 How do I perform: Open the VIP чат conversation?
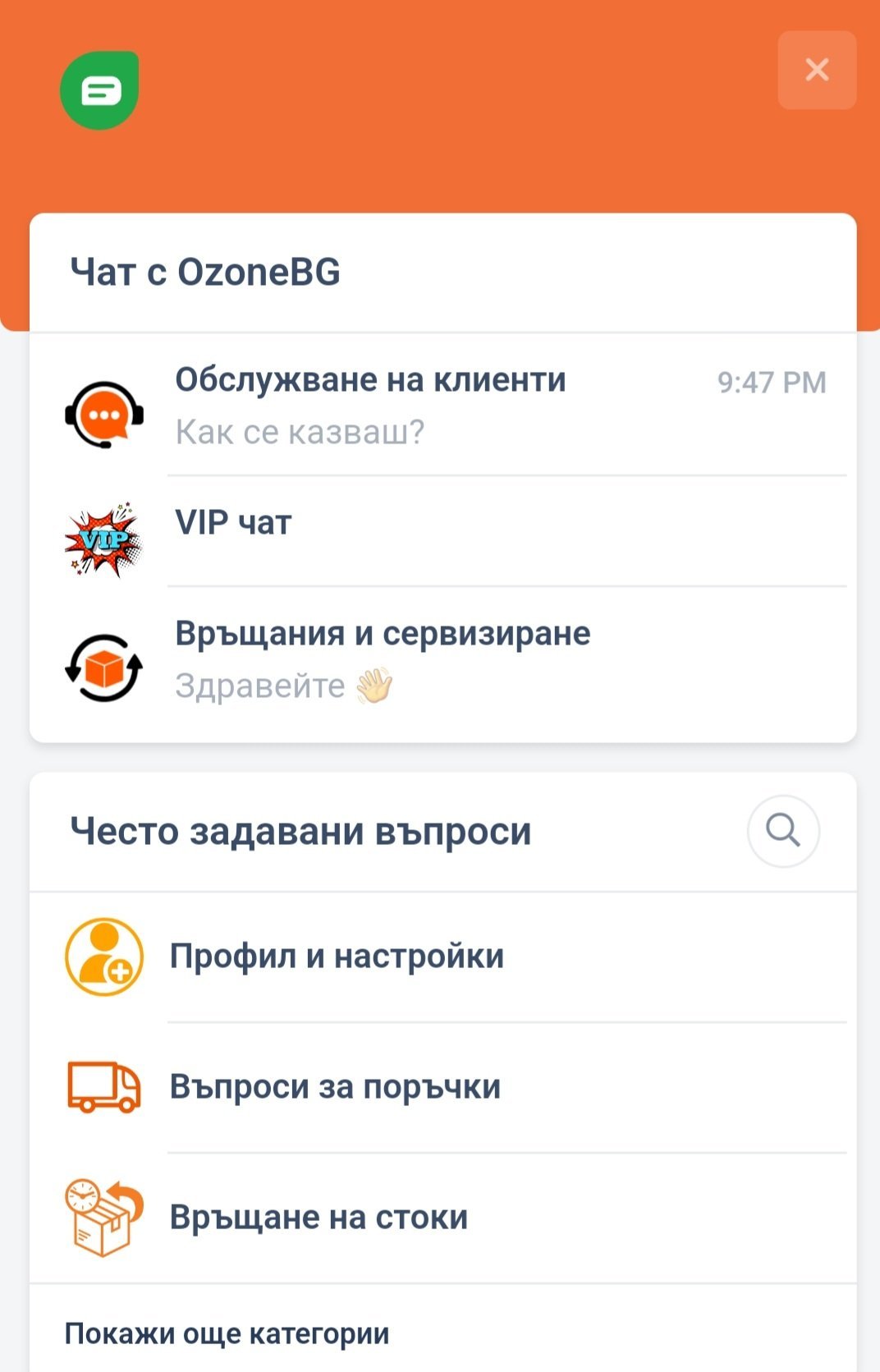443,530
